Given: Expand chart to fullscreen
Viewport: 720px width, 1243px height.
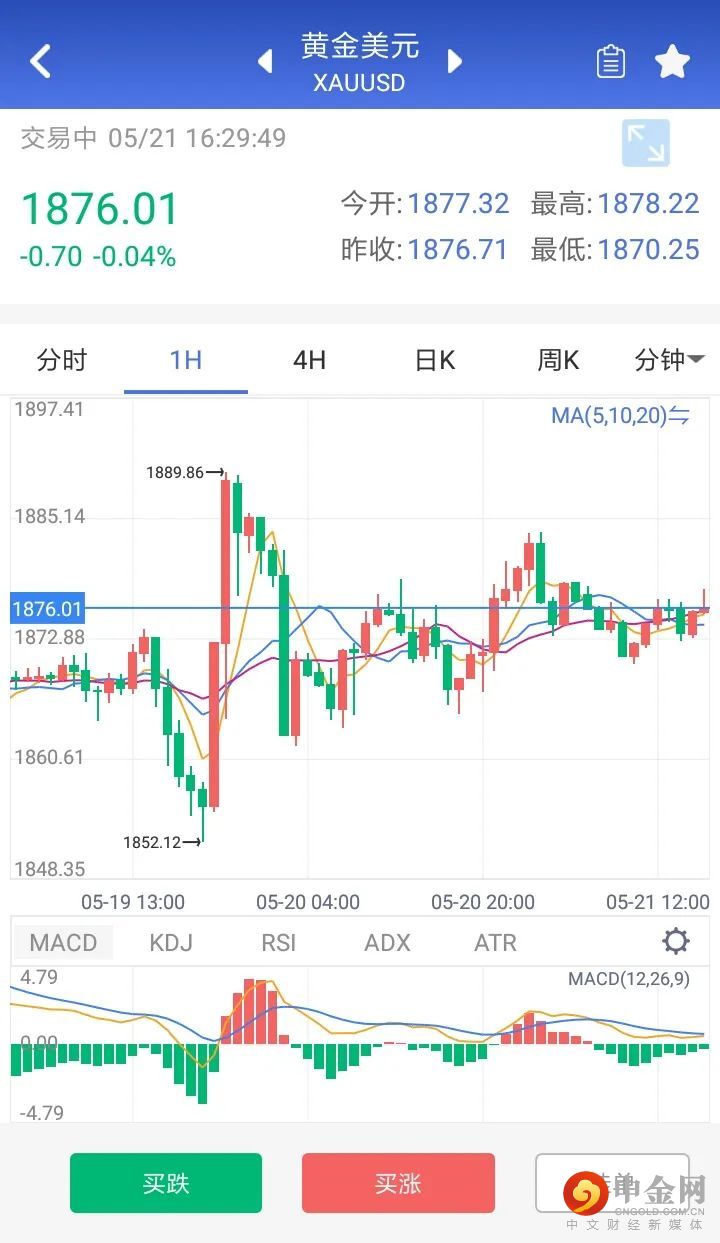Looking at the screenshot, I should pos(645,143).
